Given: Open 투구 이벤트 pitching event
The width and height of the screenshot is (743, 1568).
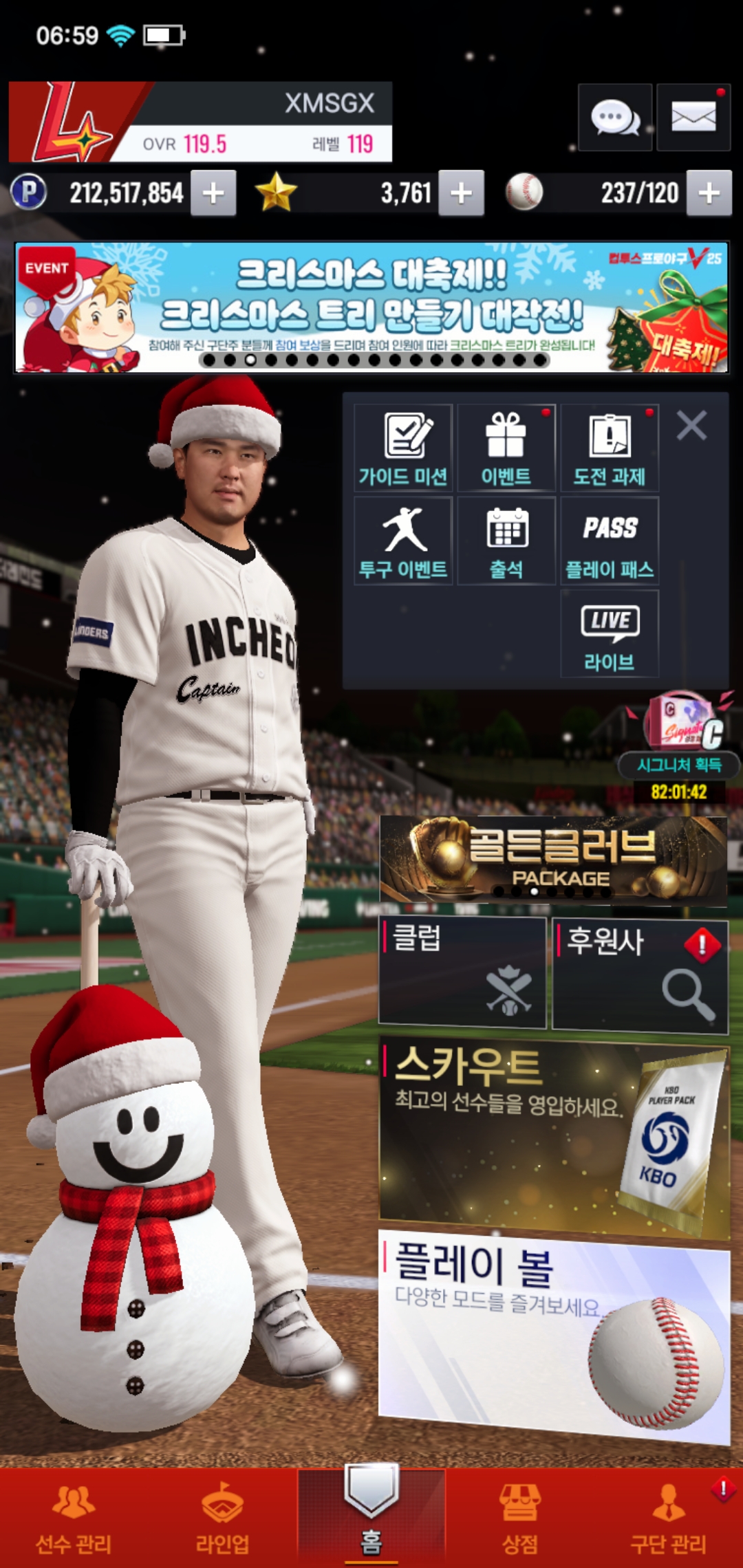Looking at the screenshot, I should pyautogui.click(x=403, y=541).
